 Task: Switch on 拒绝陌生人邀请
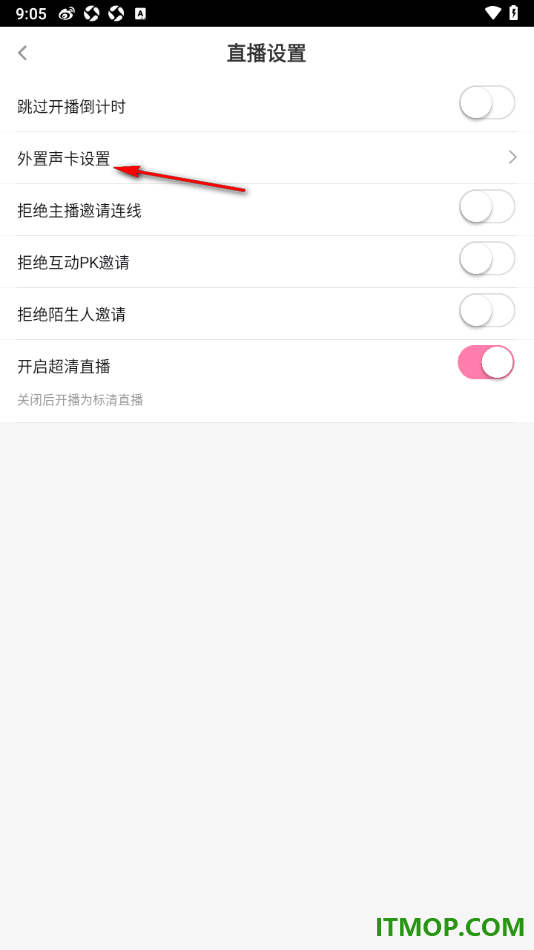[x=487, y=311]
